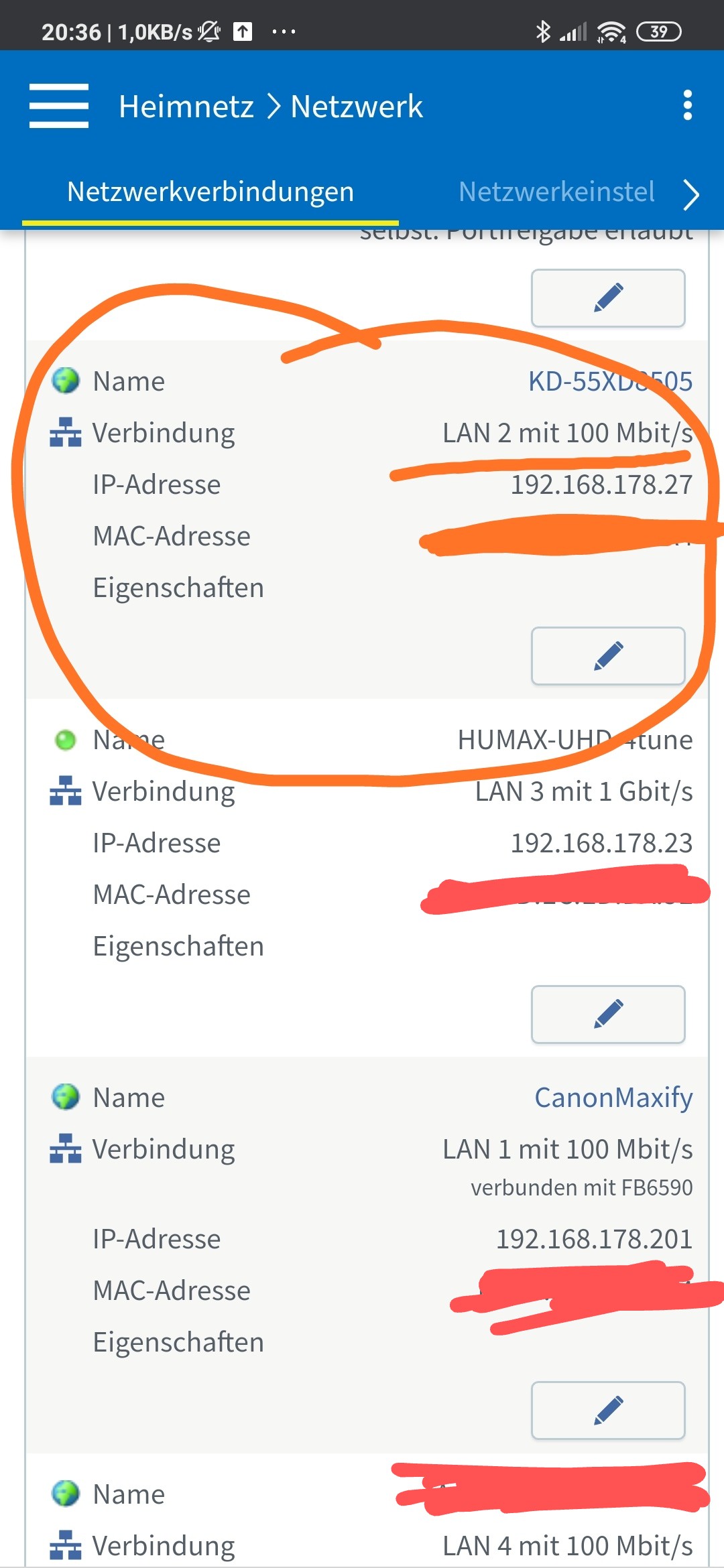Open the three-dot overflow menu
This screenshot has width=724, height=1568.
pyautogui.click(x=687, y=106)
